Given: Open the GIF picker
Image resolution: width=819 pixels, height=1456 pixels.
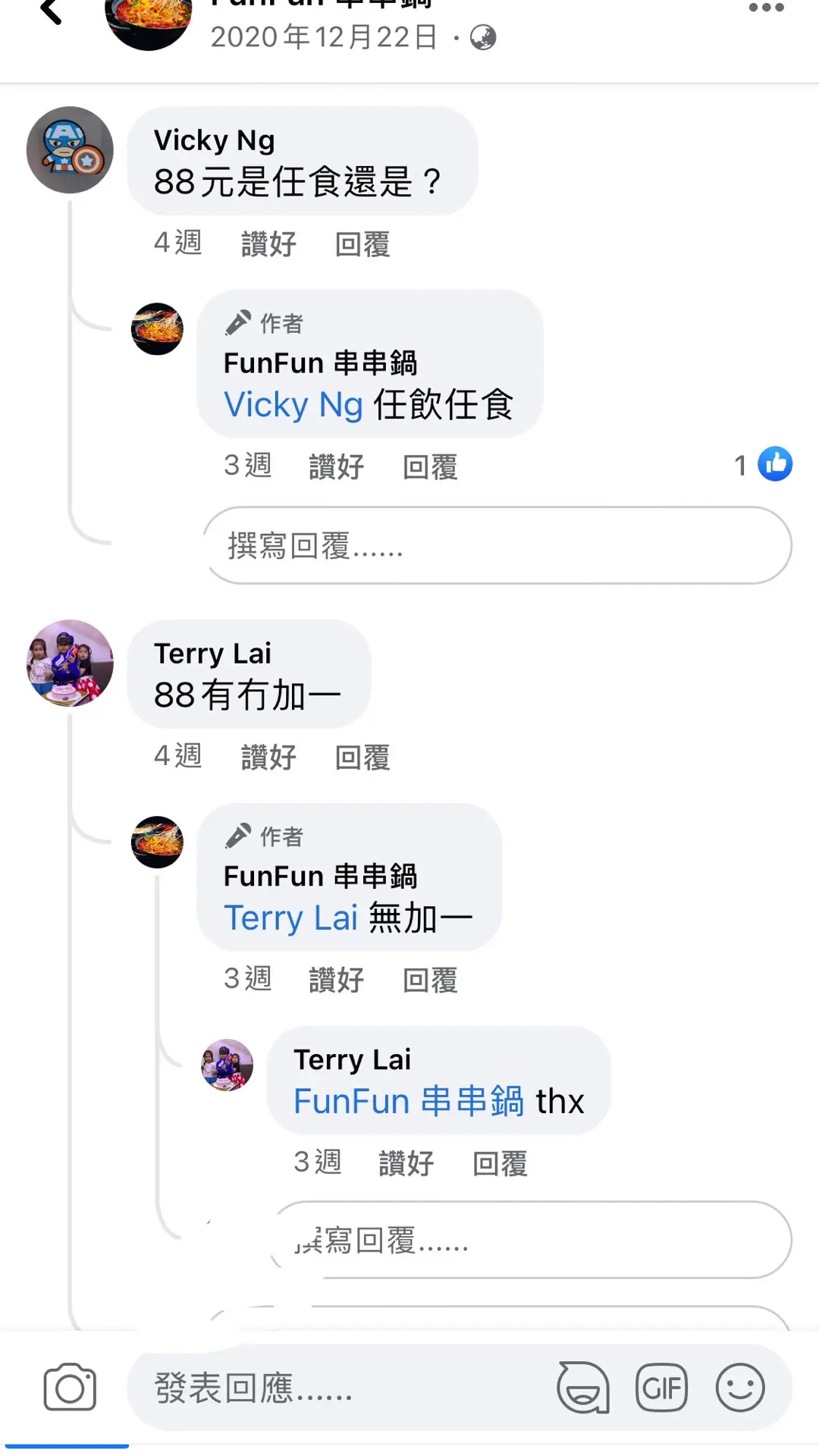Looking at the screenshot, I should tap(661, 1388).
